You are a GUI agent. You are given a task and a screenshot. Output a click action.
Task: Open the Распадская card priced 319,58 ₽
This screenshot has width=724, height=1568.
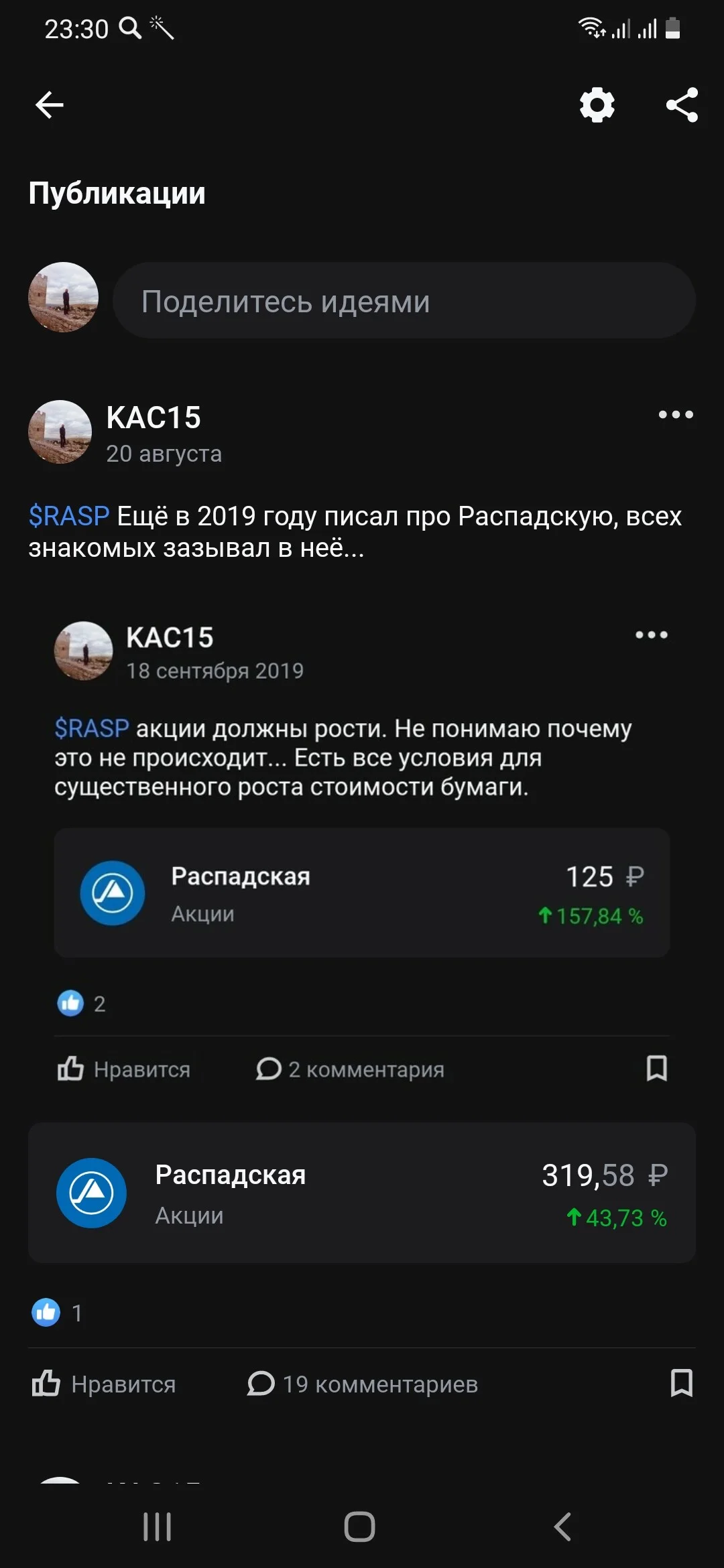362,1193
